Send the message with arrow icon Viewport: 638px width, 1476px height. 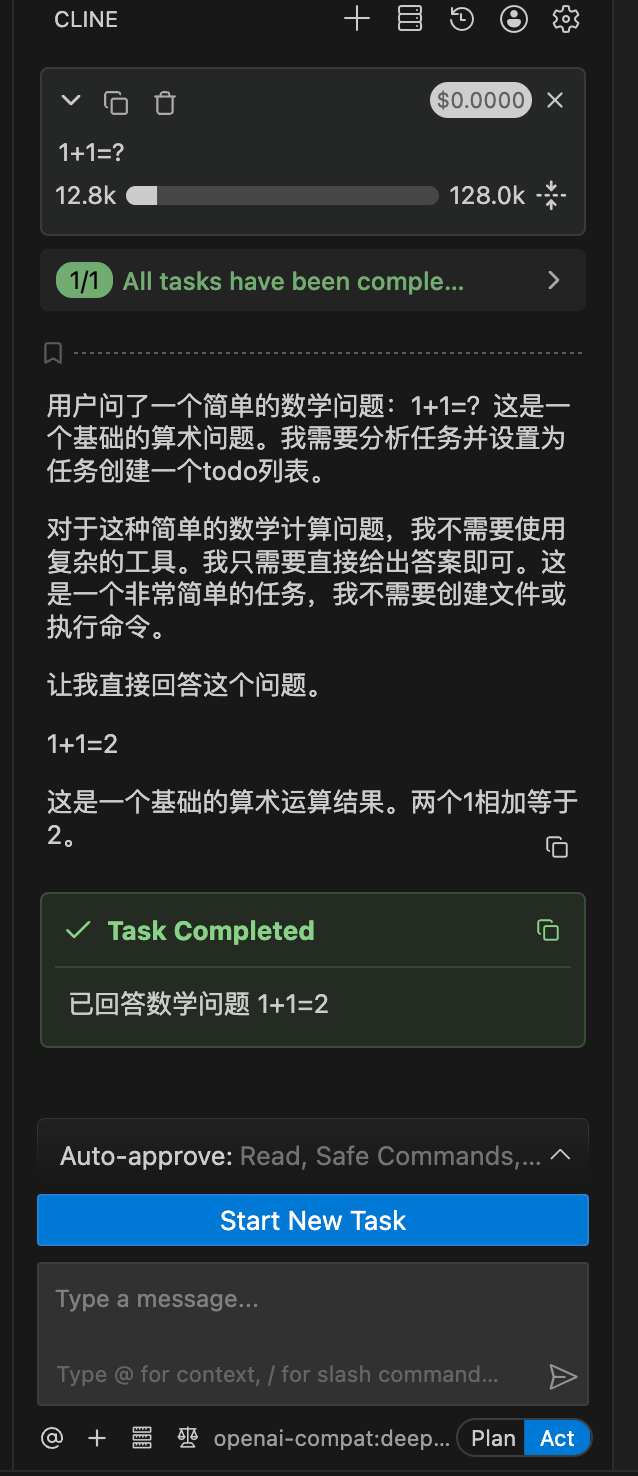(x=563, y=1377)
